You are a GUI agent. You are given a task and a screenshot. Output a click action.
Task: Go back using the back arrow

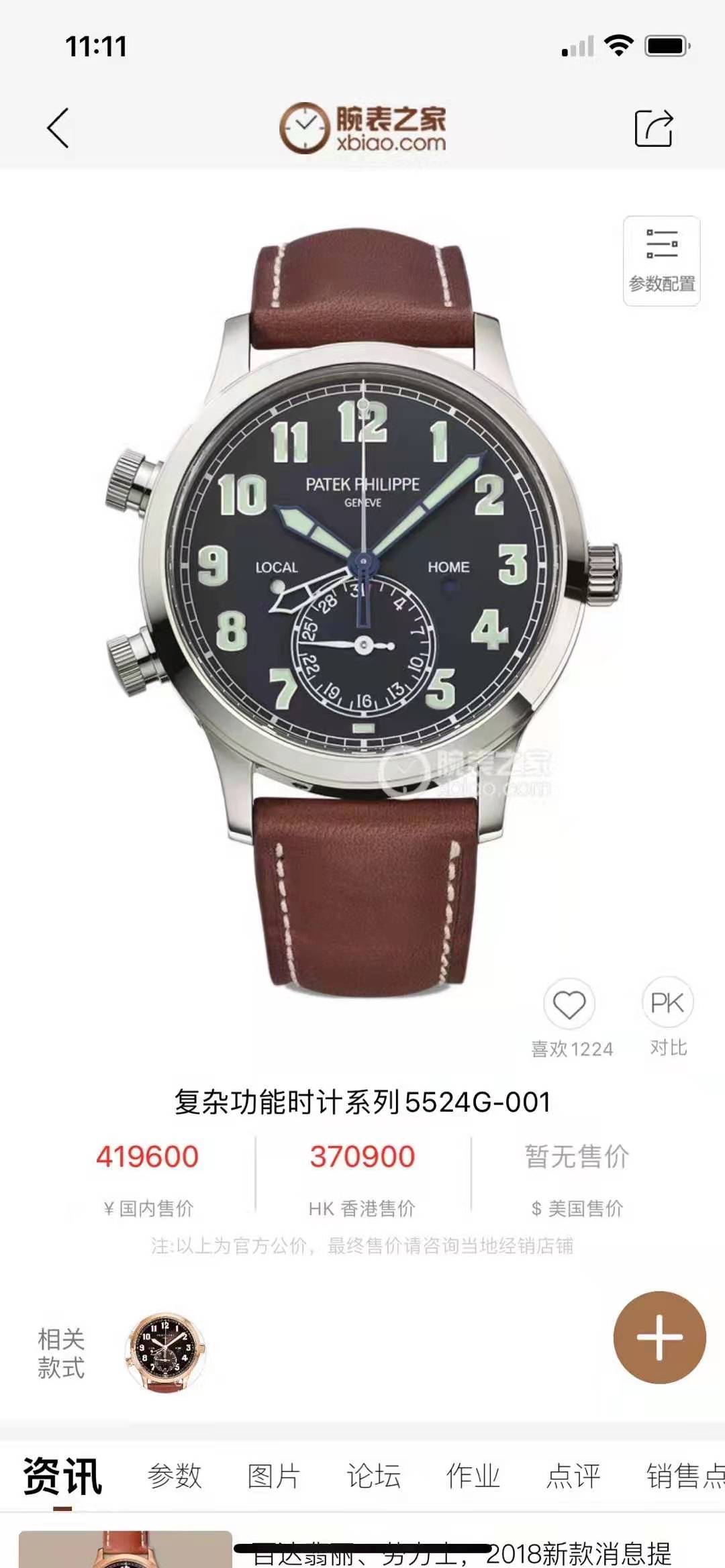pos(58,127)
